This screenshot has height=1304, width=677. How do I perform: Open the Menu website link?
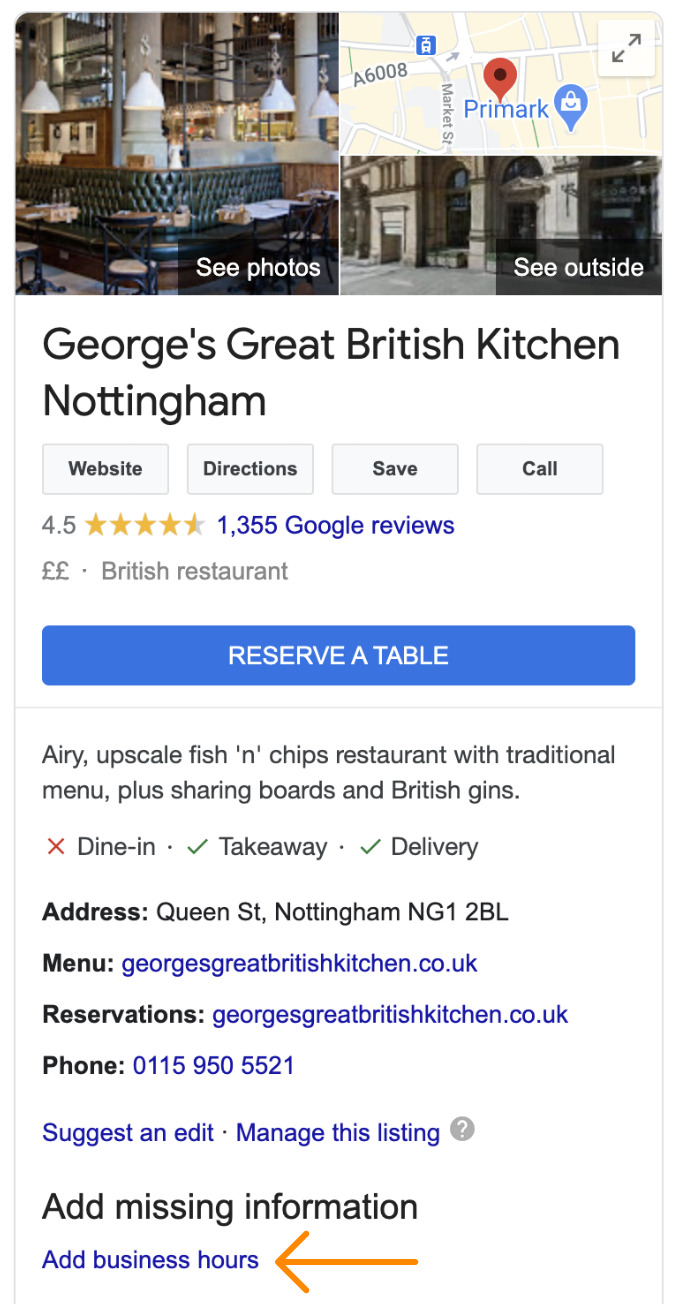click(x=299, y=963)
